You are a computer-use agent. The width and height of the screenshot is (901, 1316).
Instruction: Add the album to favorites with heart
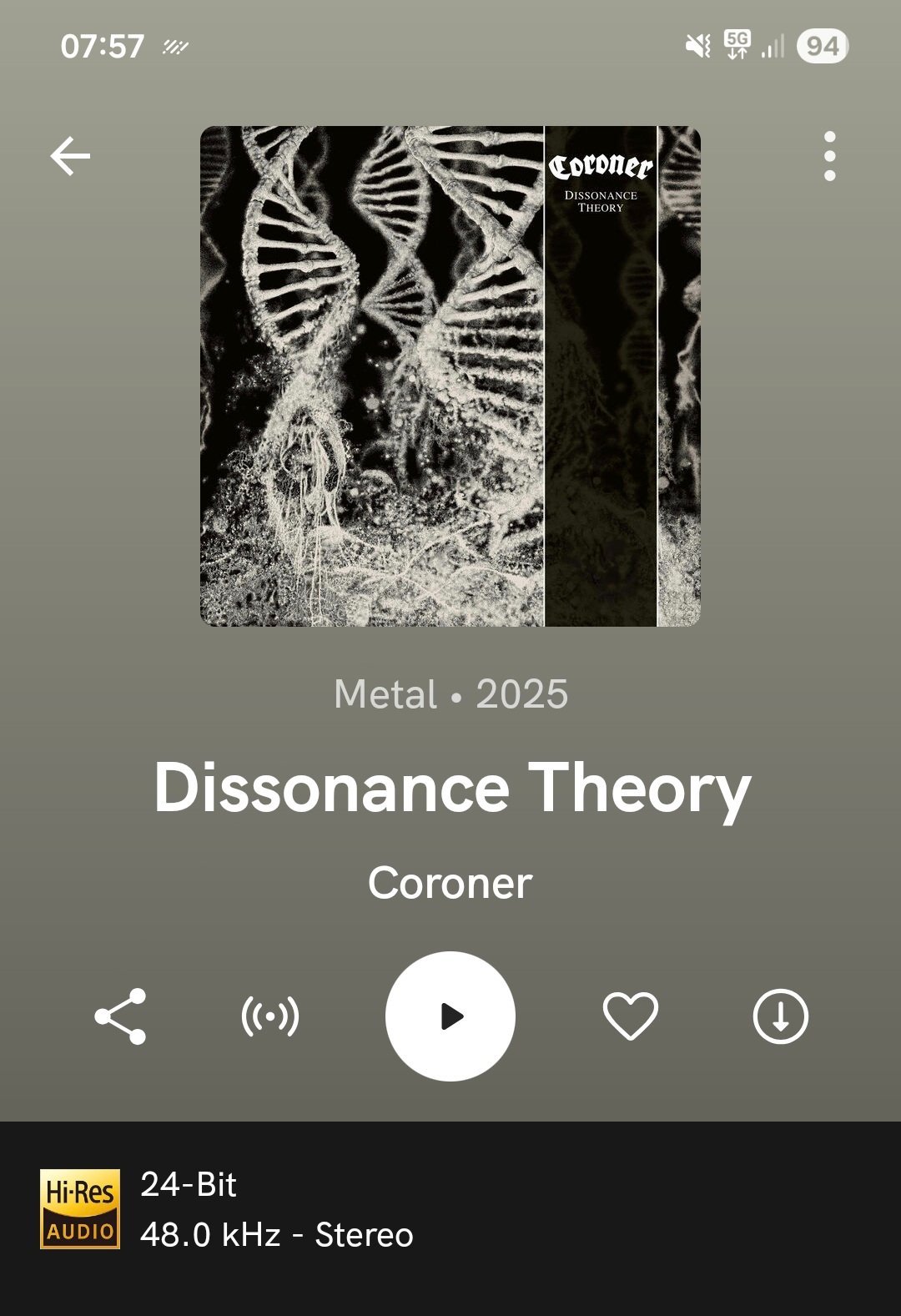pyautogui.click(x=630, y=1016)
